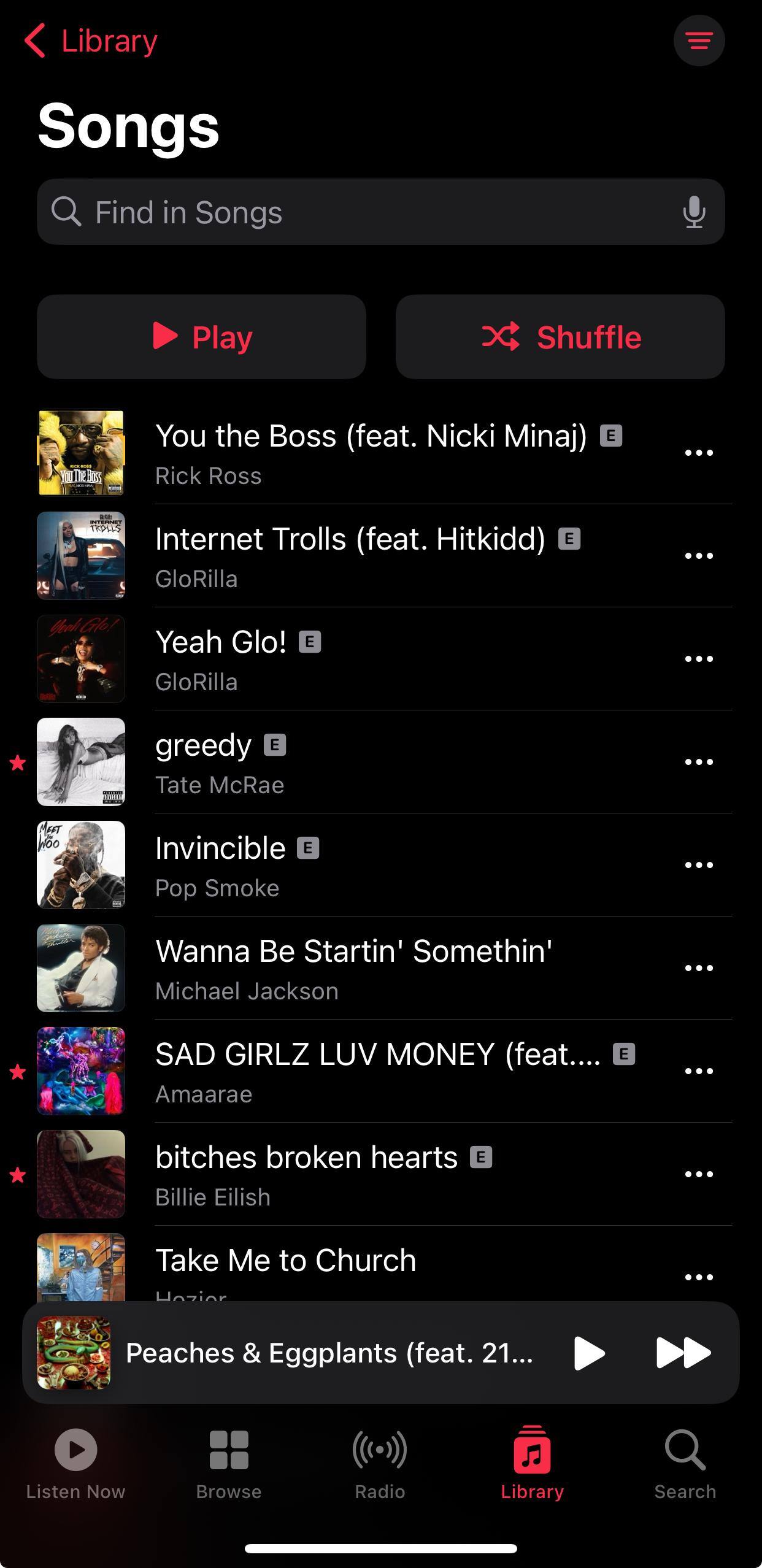Tap the Find in Songs search field
The image size is (762, 1568).
pyautogui.click(x=356, y=212)
